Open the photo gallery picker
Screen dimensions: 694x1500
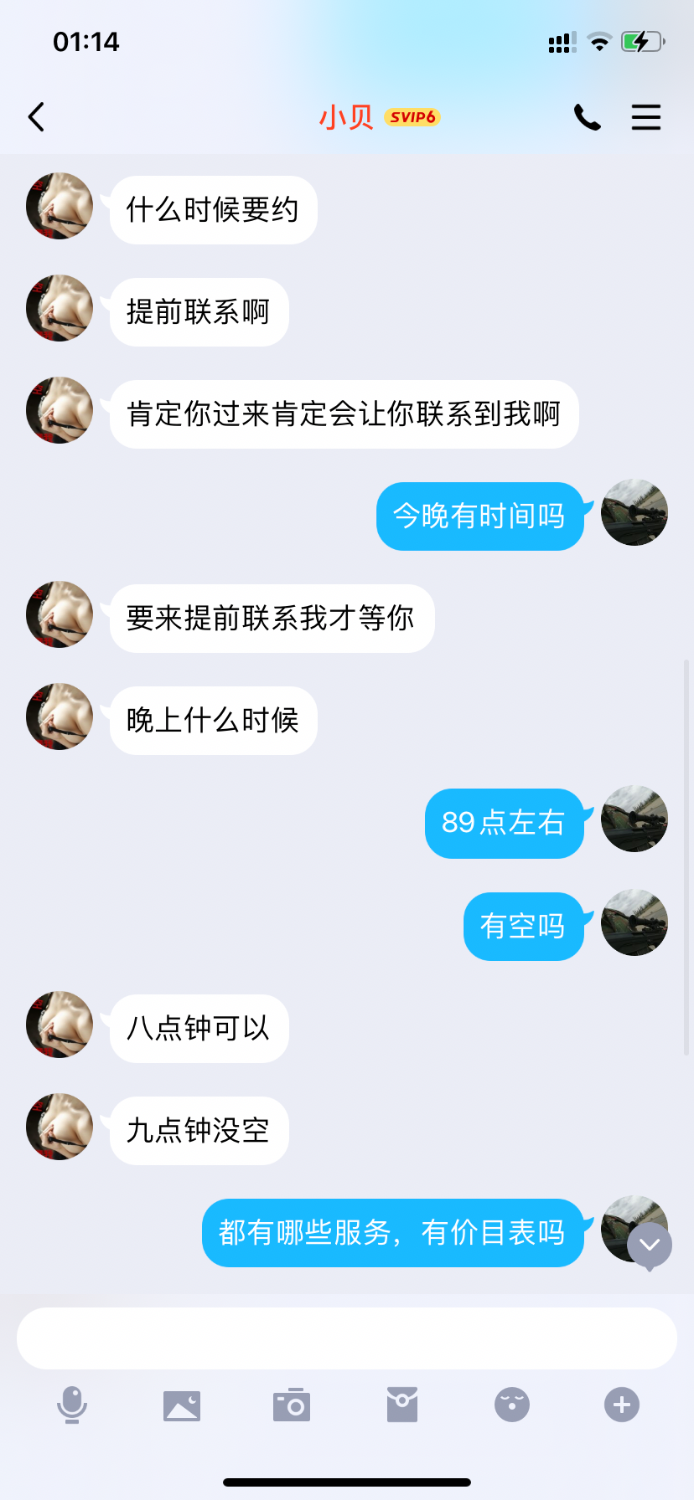(x=182, y=1406)
